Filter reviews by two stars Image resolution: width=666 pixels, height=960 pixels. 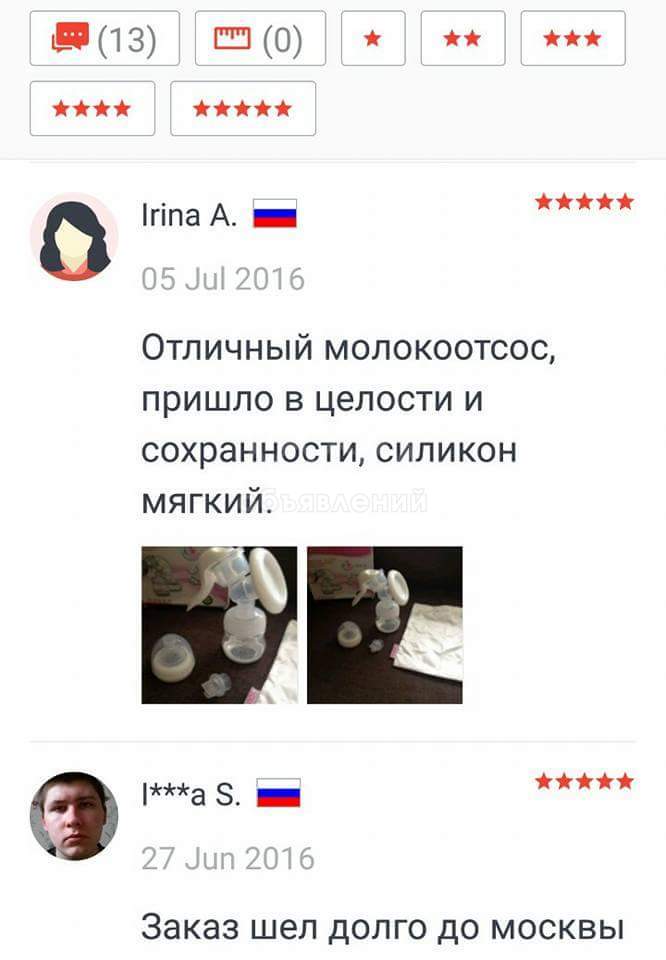pyautogui.click(x=462, y=38)
